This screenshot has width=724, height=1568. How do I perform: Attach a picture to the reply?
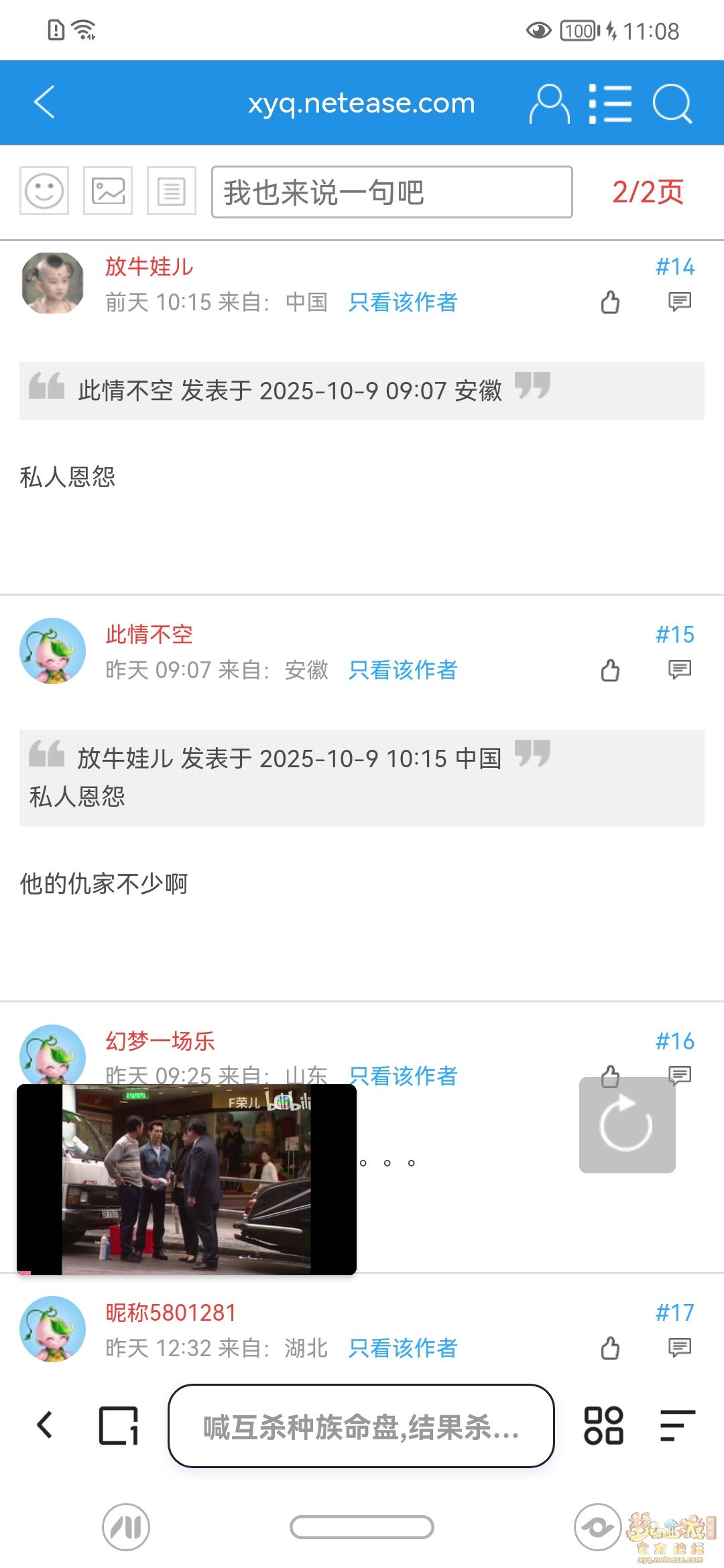tap(108, 191)
